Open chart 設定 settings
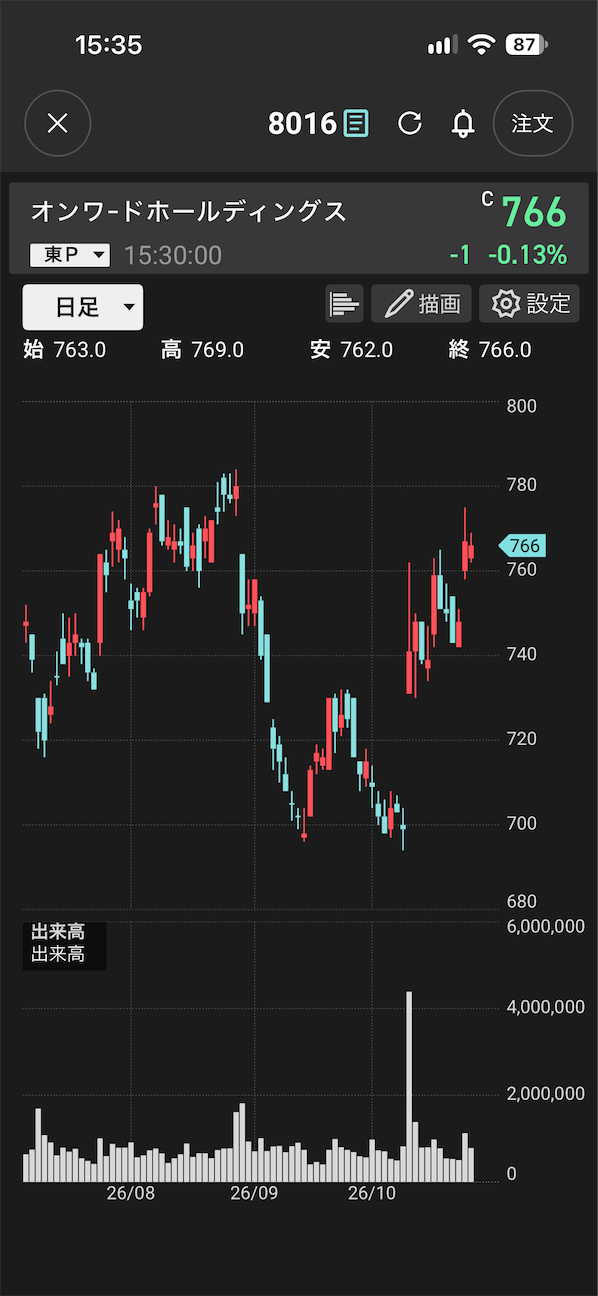 pyautogui.click(x=529, y=303)
